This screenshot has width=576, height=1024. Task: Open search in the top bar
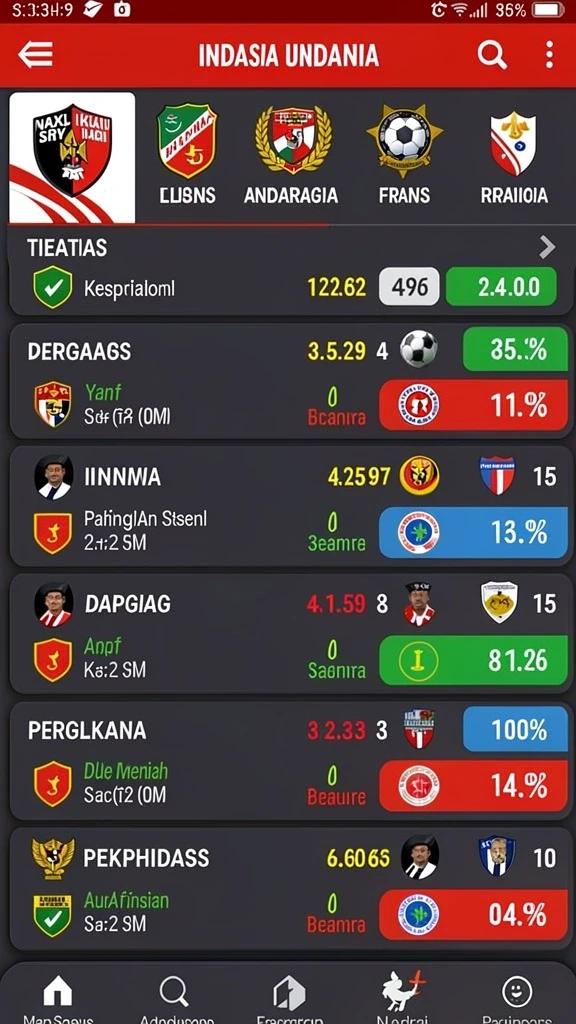[492, 55]
